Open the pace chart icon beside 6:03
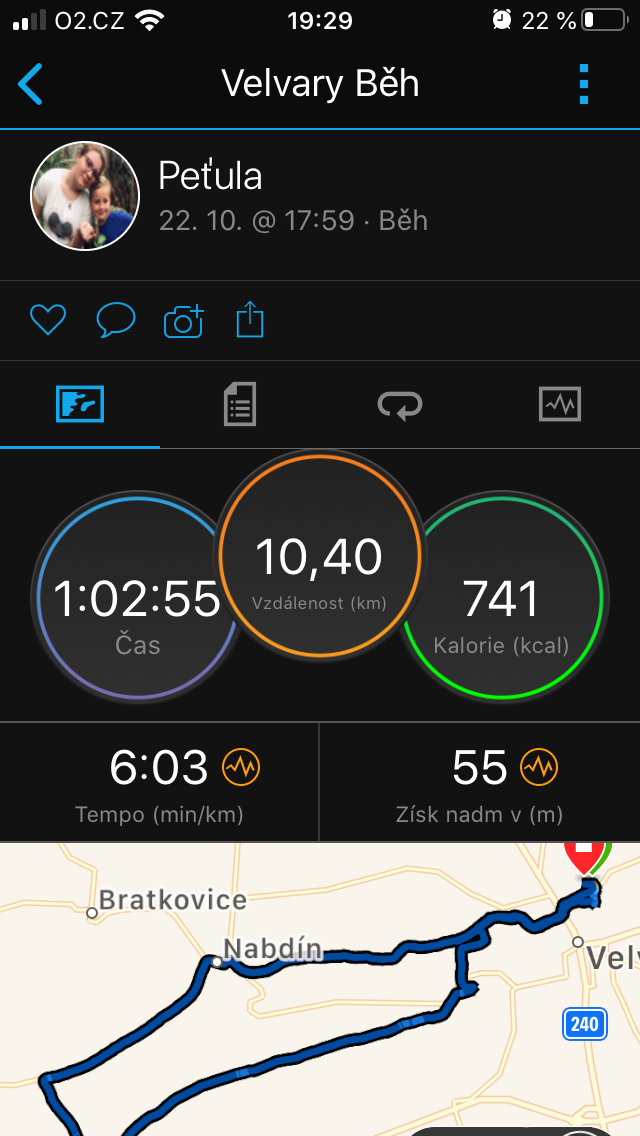This screenshot has width=640, height=1136. pos(241,767)
